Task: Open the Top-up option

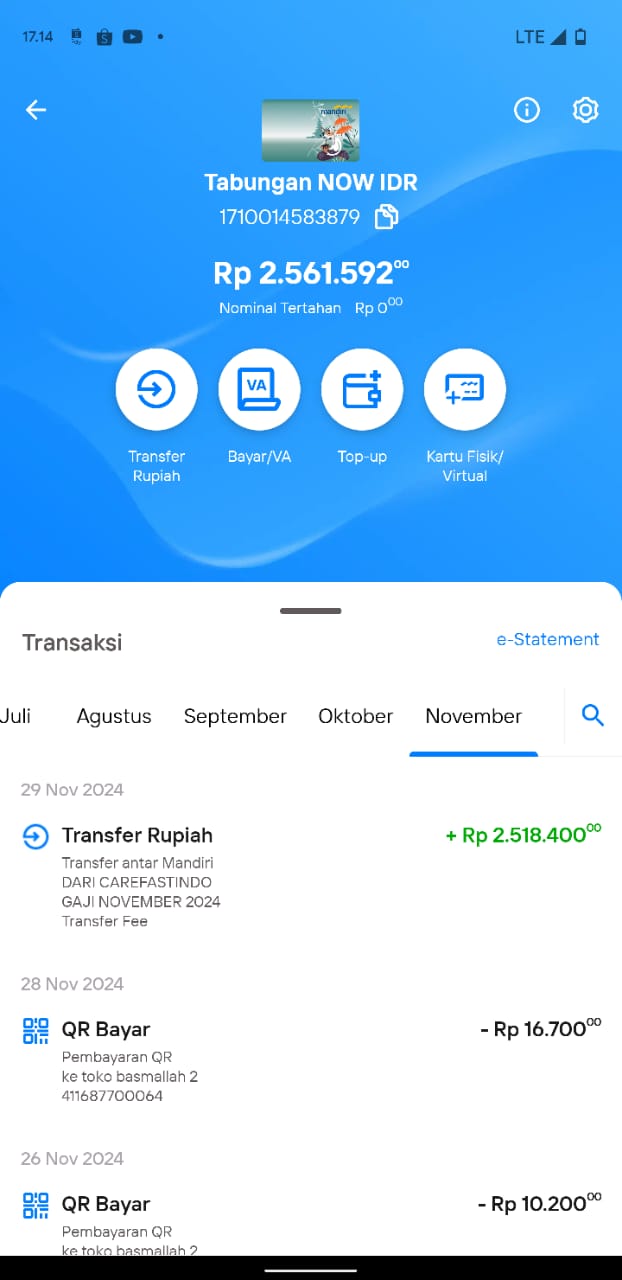Action: 362,390
